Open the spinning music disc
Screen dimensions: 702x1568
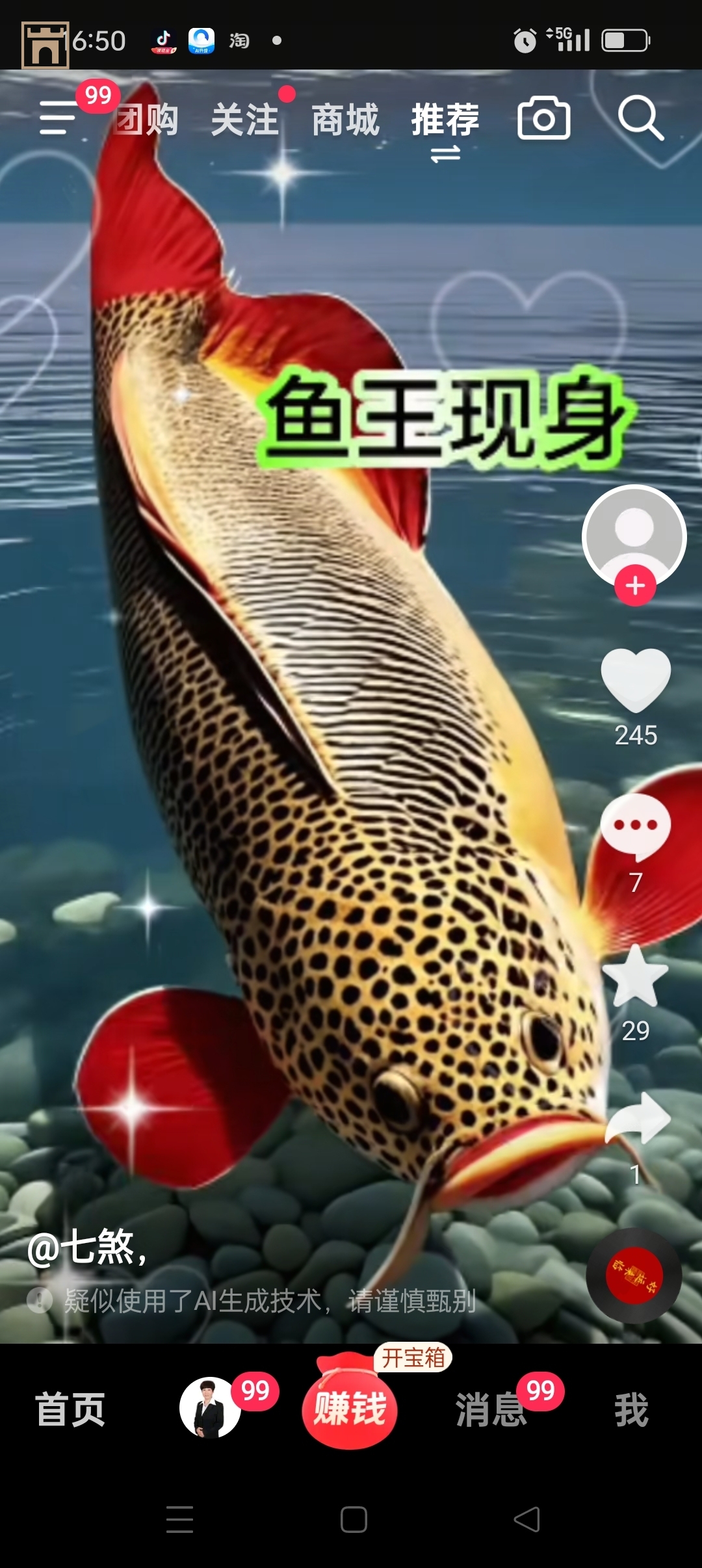[634, 1275]
